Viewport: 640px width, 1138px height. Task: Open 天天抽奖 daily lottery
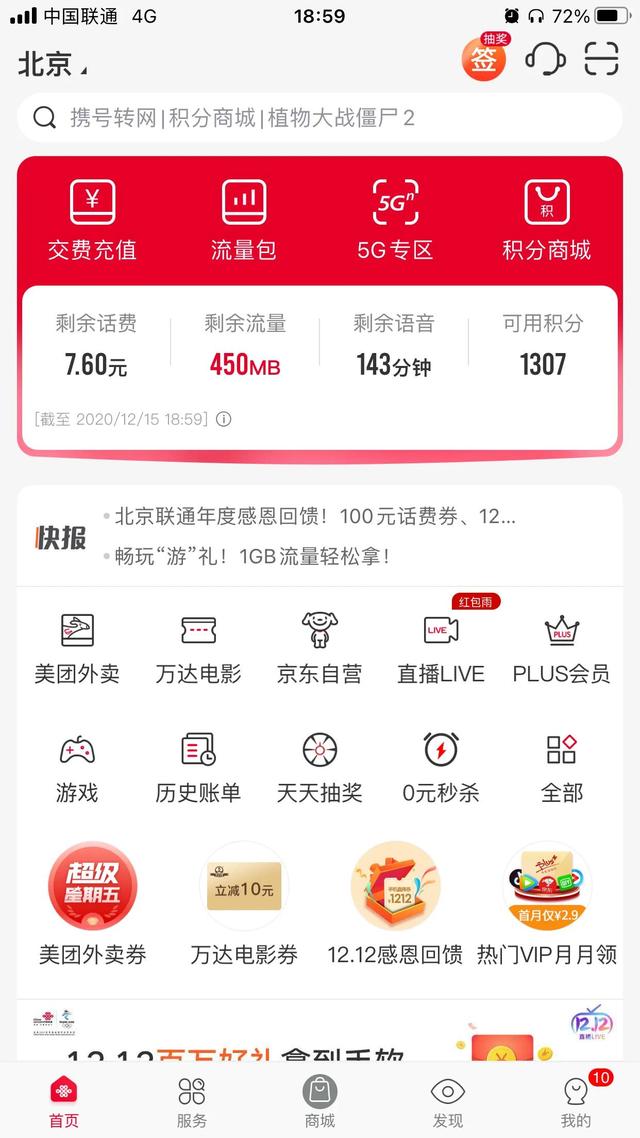tap(319, 768)
